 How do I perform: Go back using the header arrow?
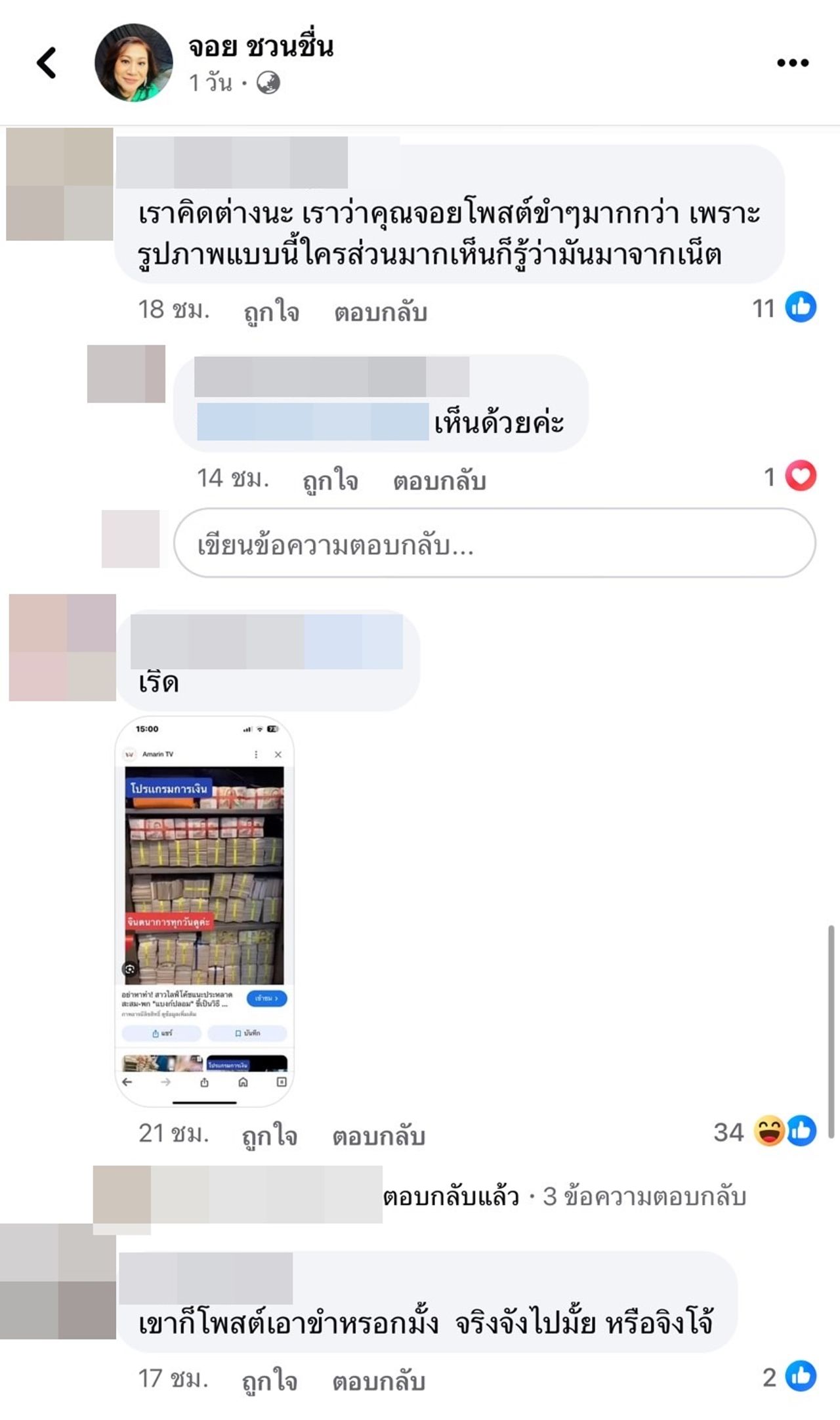(x=47, y=63)
